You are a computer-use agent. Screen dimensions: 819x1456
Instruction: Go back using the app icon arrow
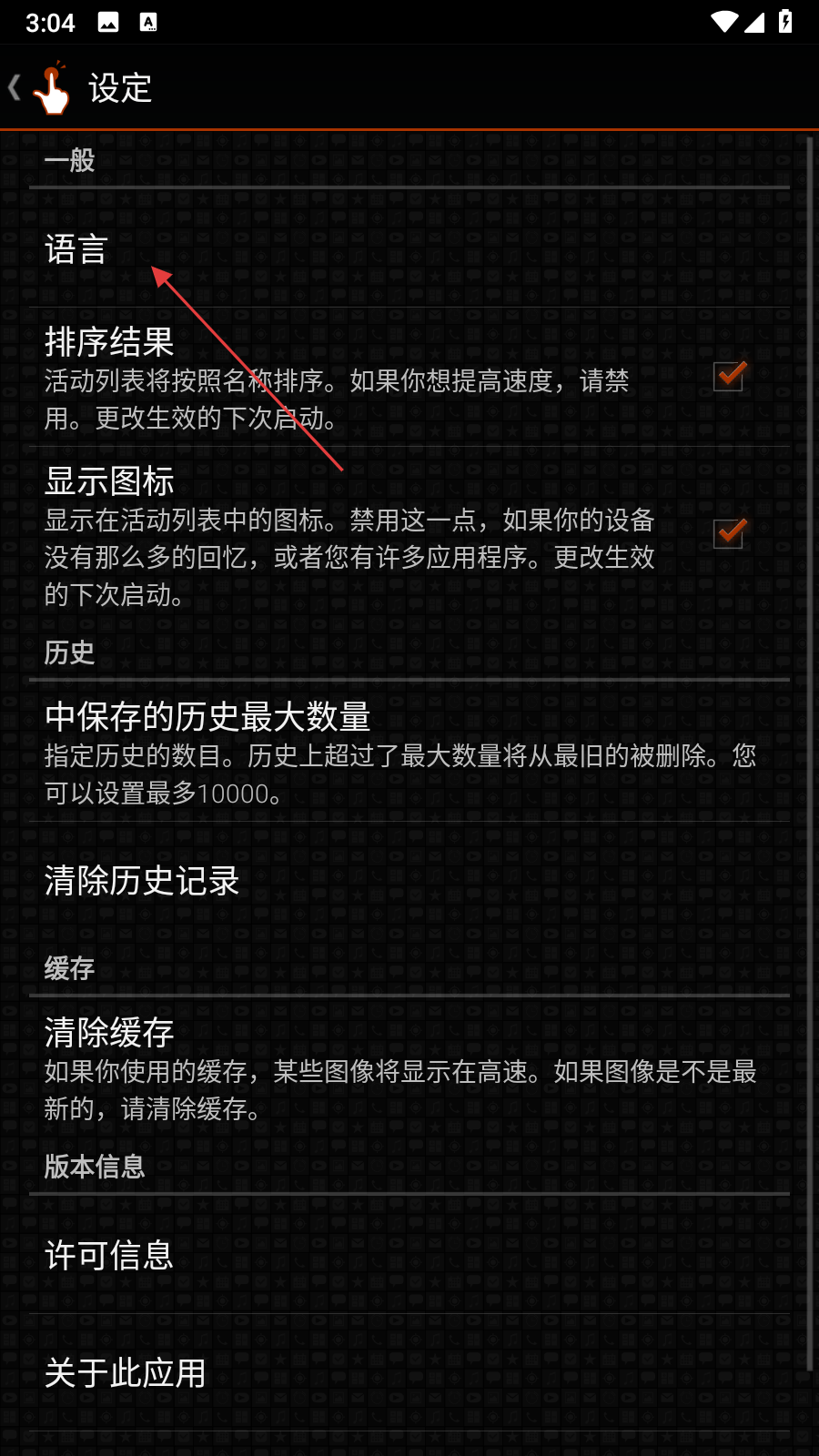coord(38,88)
